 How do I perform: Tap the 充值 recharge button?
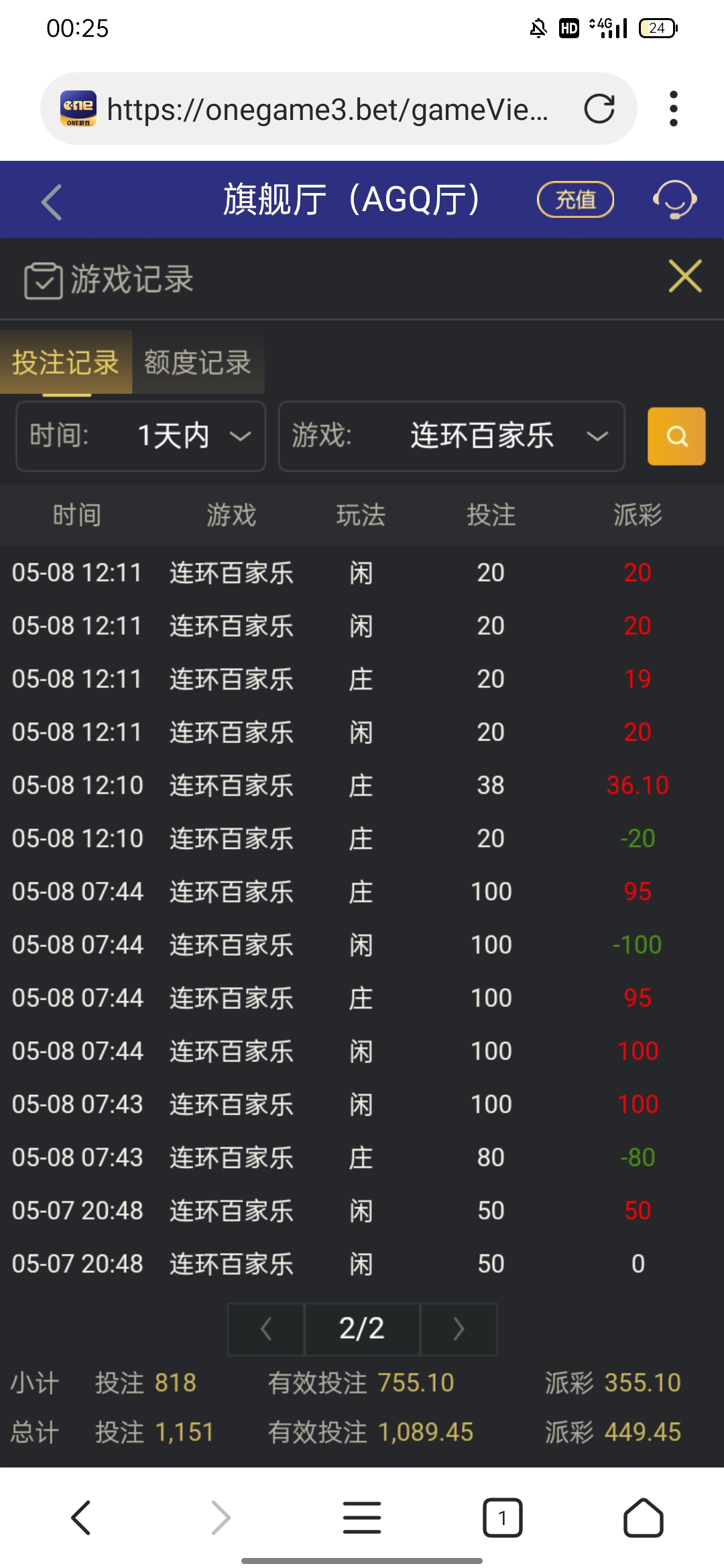tap(575, 199)
